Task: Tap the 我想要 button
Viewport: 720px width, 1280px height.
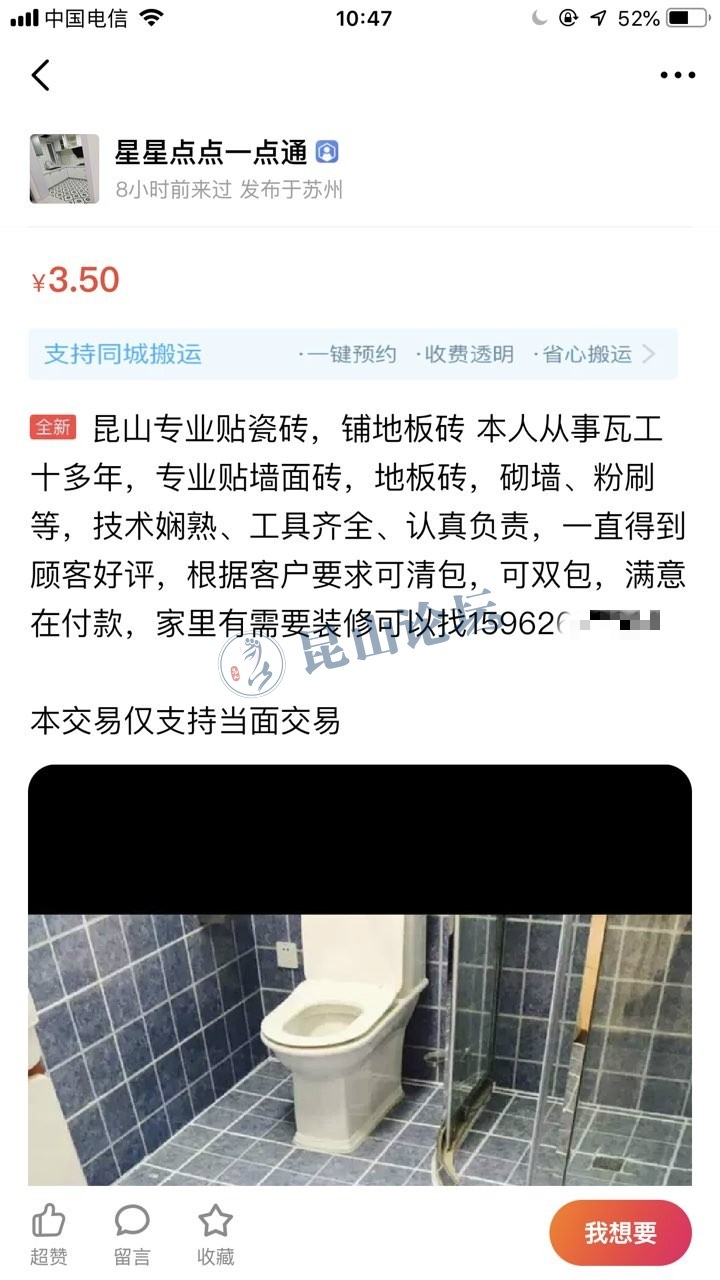Action: tap(620, 1233)
